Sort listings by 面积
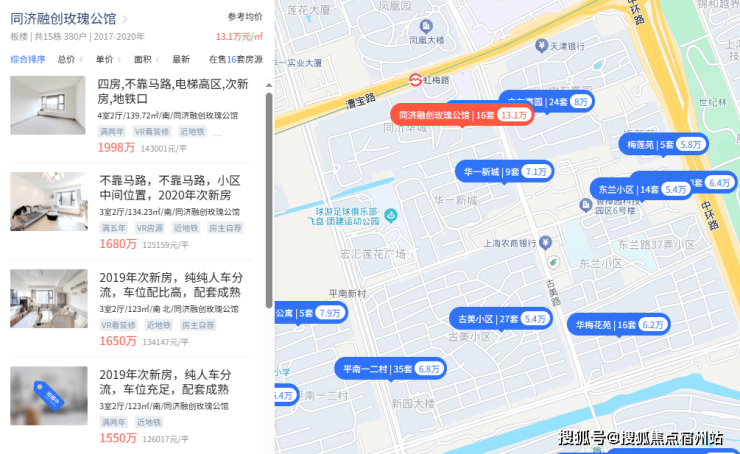This screenshot has width=740, height=454. [143, 59]
